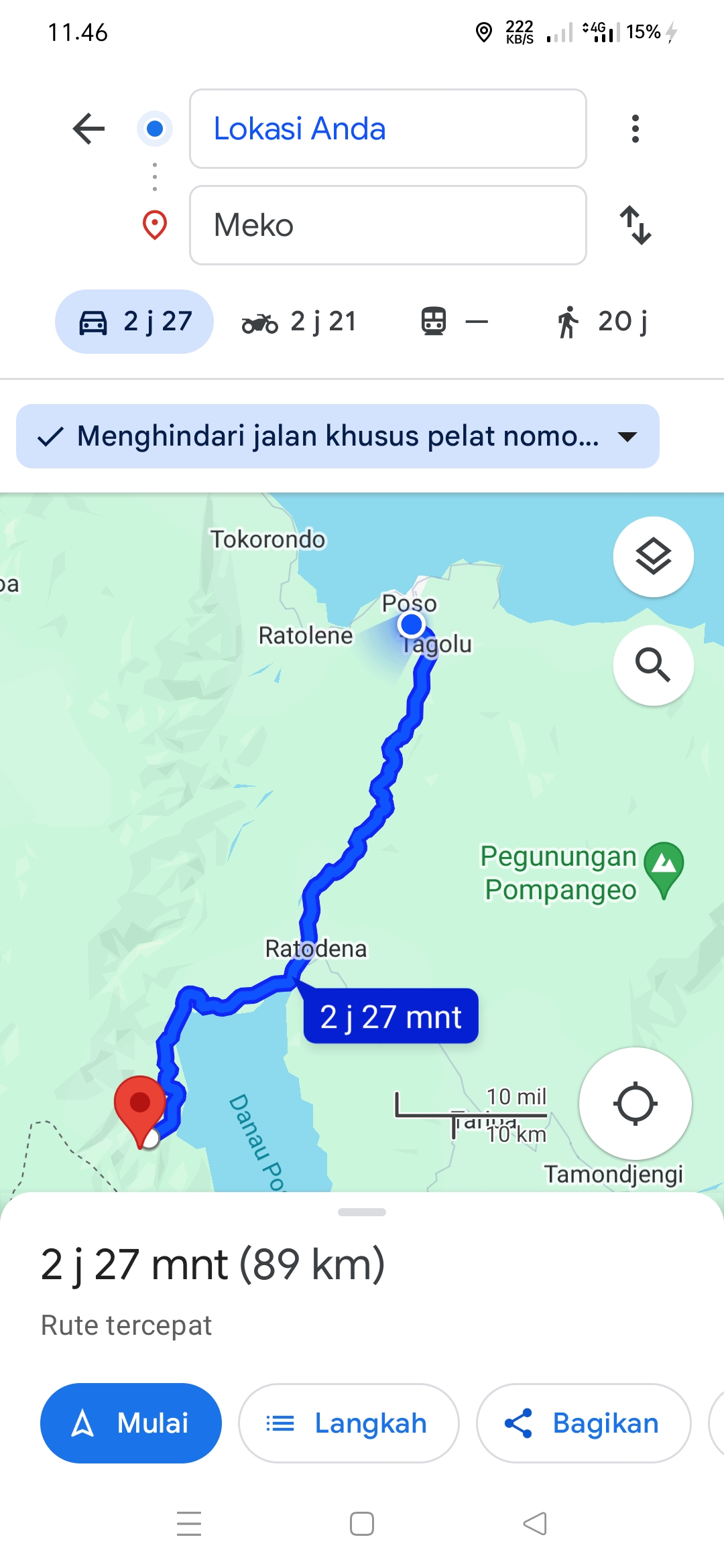View route steps via Langkah

[349, 1423]
